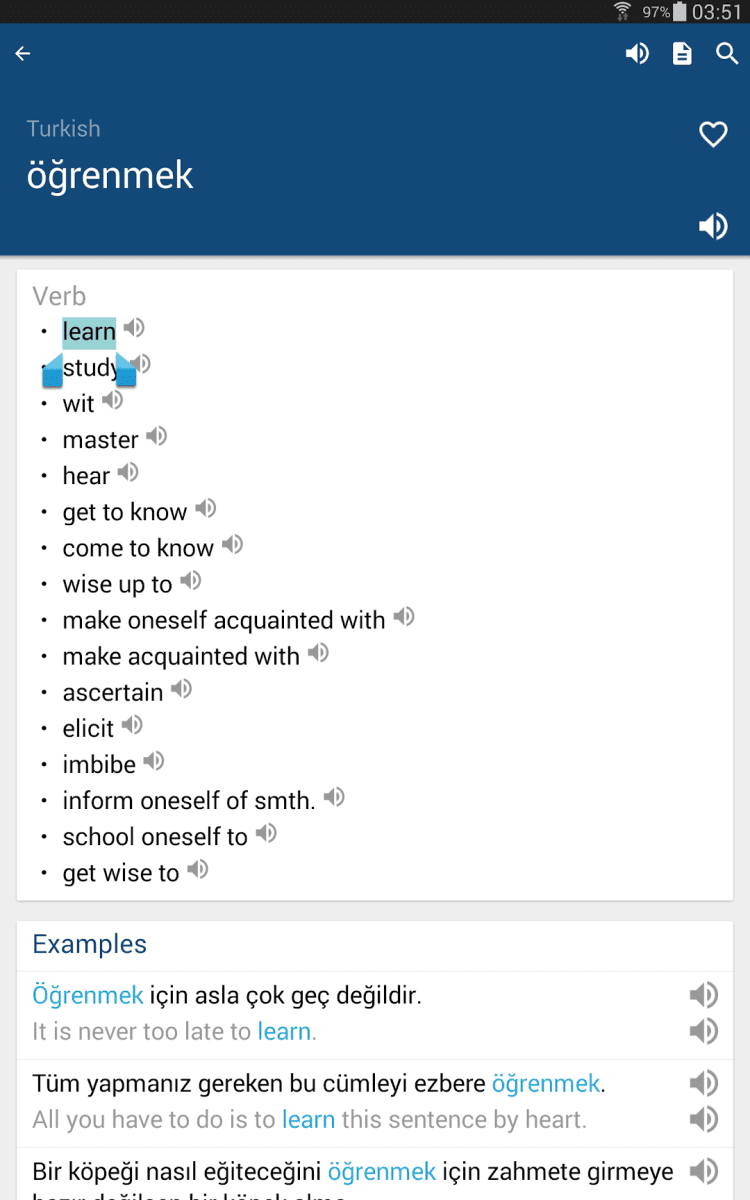Listen to pronunciation of ascertain
750x1200 pixels.
click(182, 689)
